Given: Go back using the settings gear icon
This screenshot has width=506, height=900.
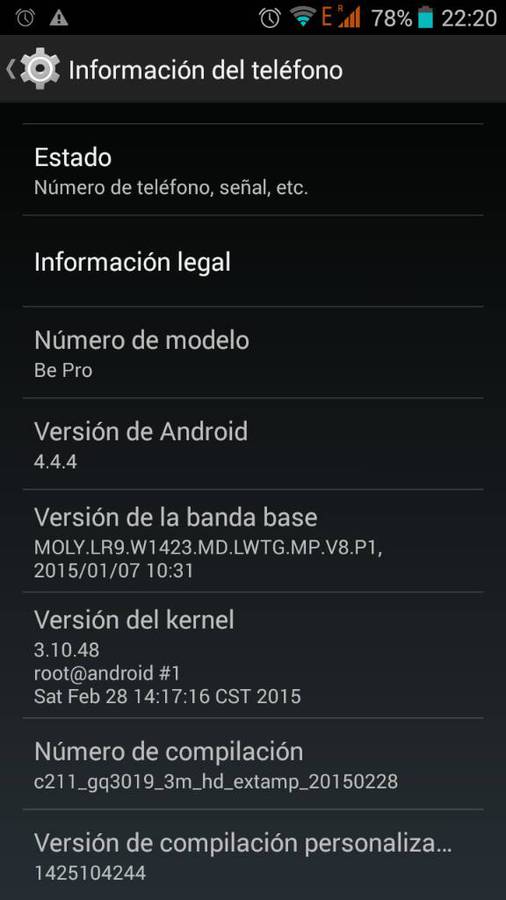Looking at the screenshot, I should [33, 69].
